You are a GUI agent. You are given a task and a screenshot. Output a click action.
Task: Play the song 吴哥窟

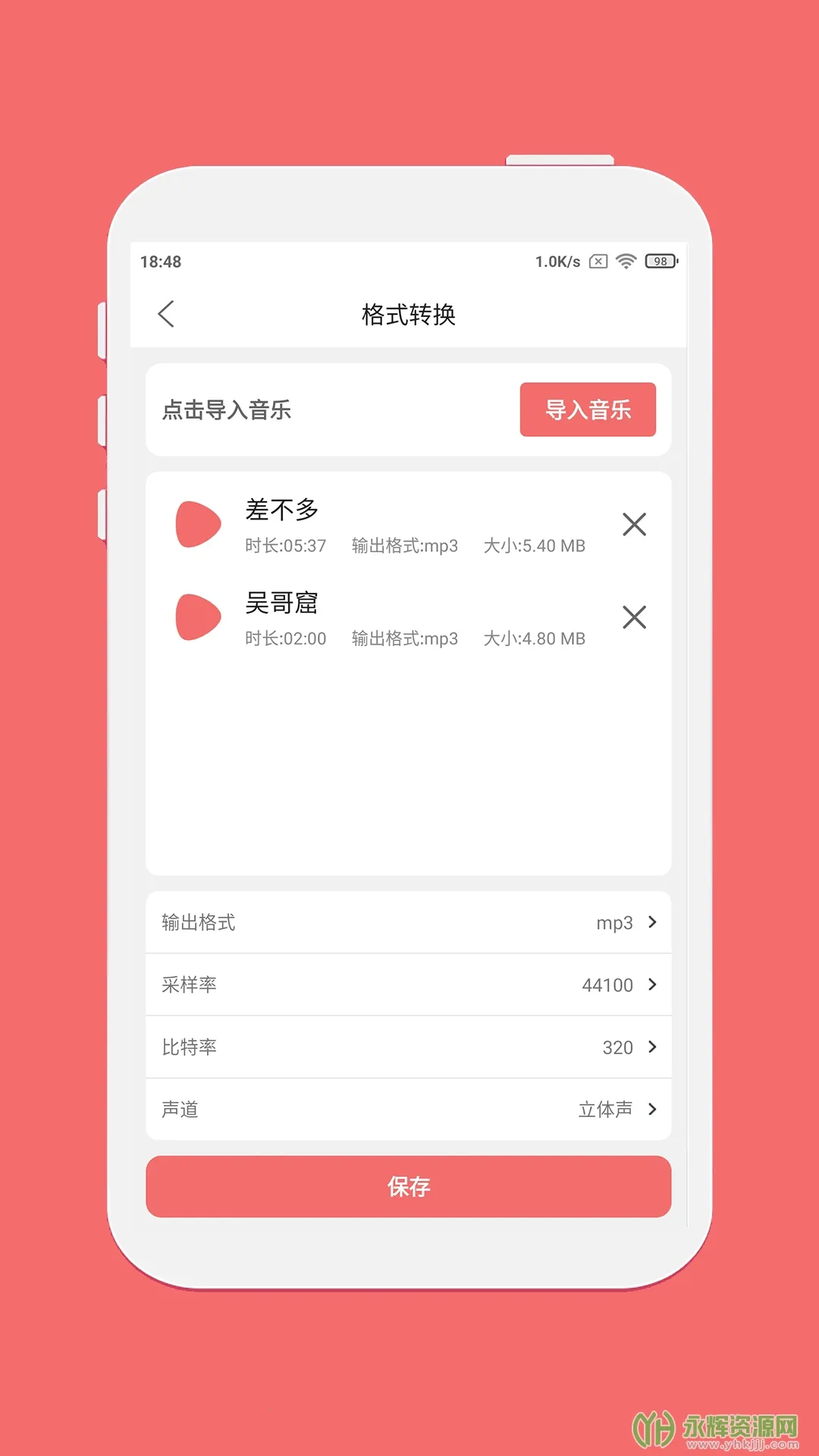pos(197,617)
